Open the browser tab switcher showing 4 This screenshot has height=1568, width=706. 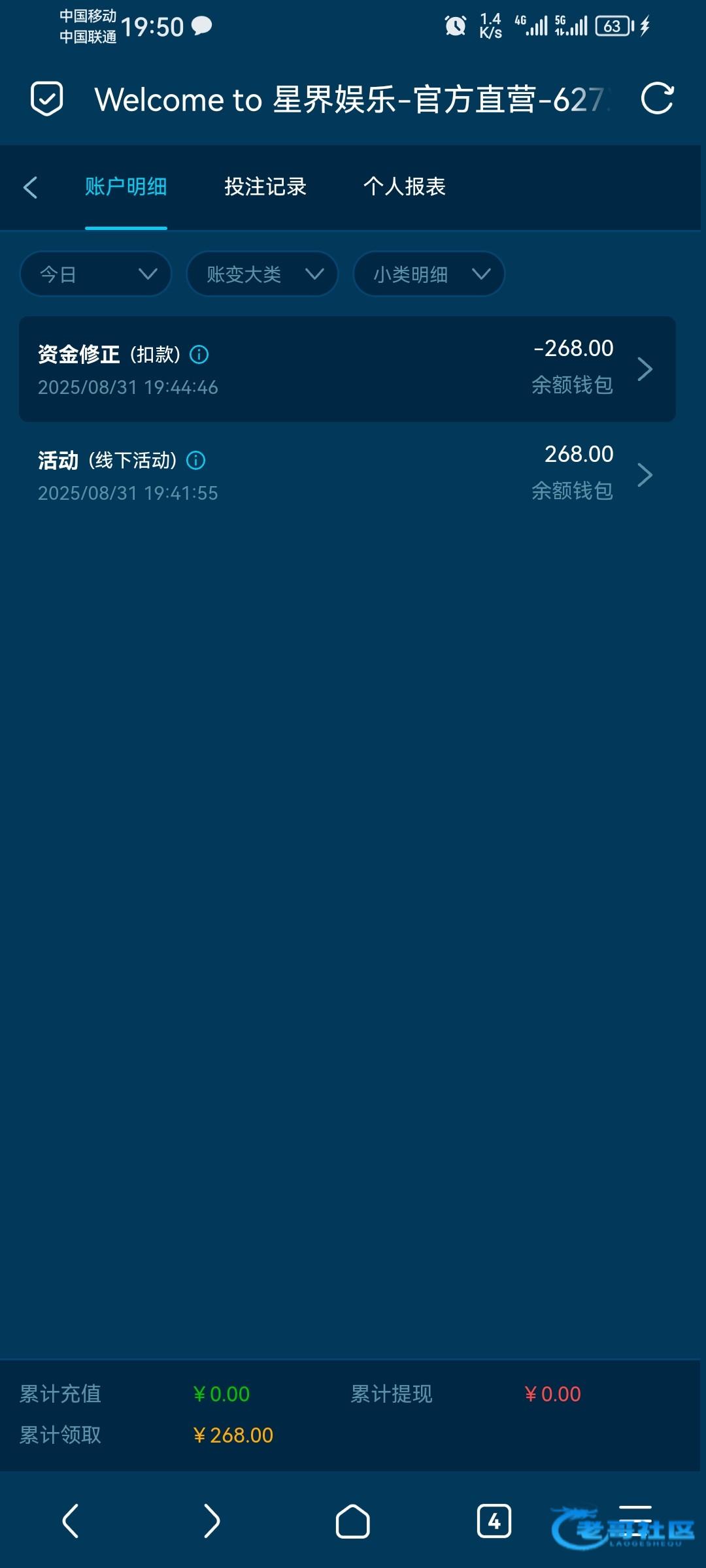(494, 1522)
